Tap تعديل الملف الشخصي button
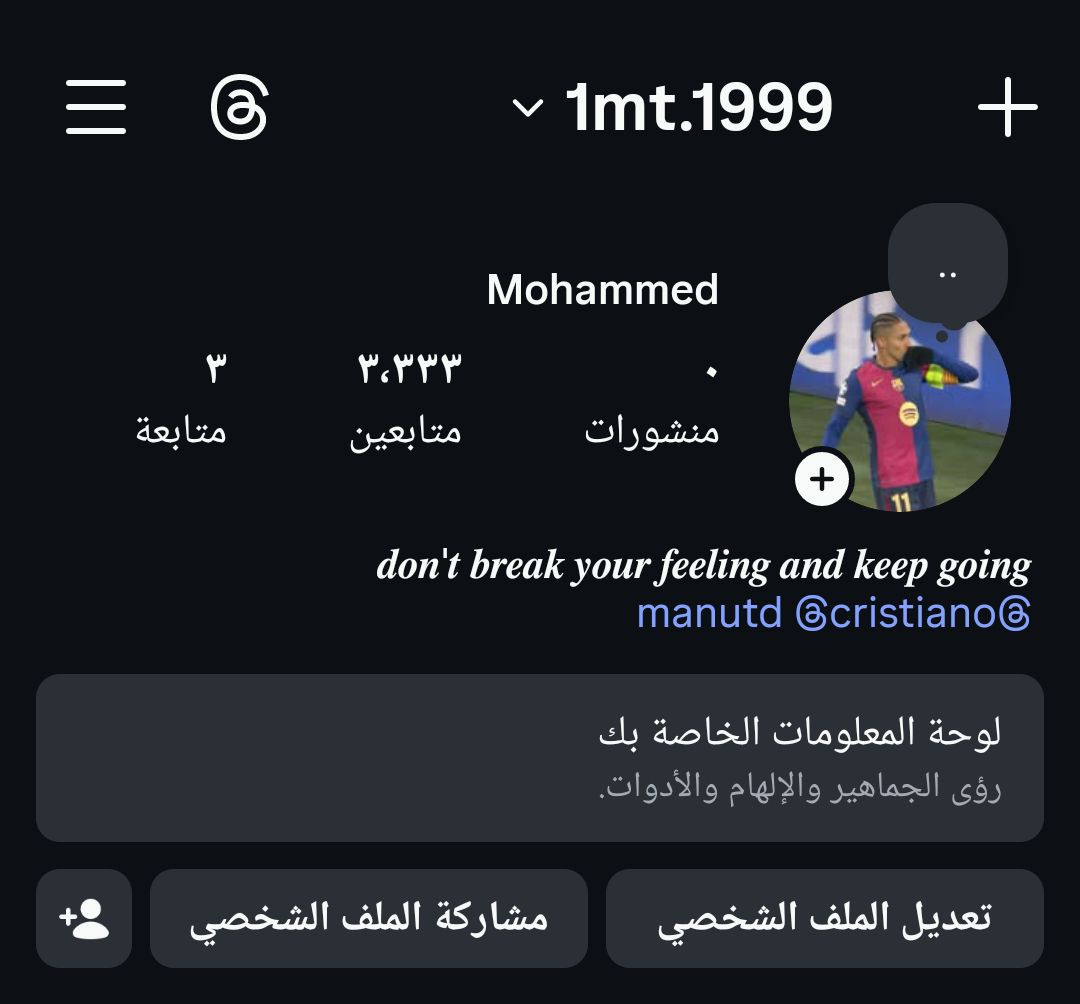The image size is (1080, 1004). pyautogui.click(x=824, y=918)
